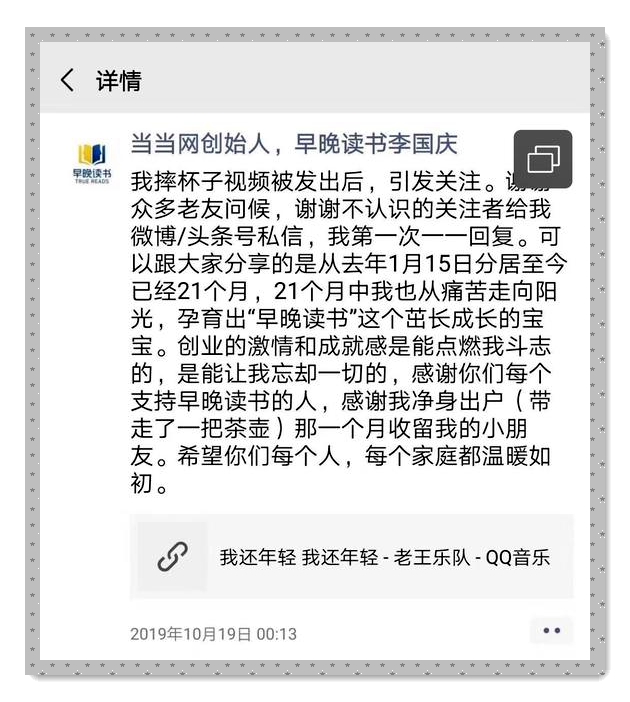630x702 pixels.
Task: Open the like and comment options button
Action: tap(551, 630)
